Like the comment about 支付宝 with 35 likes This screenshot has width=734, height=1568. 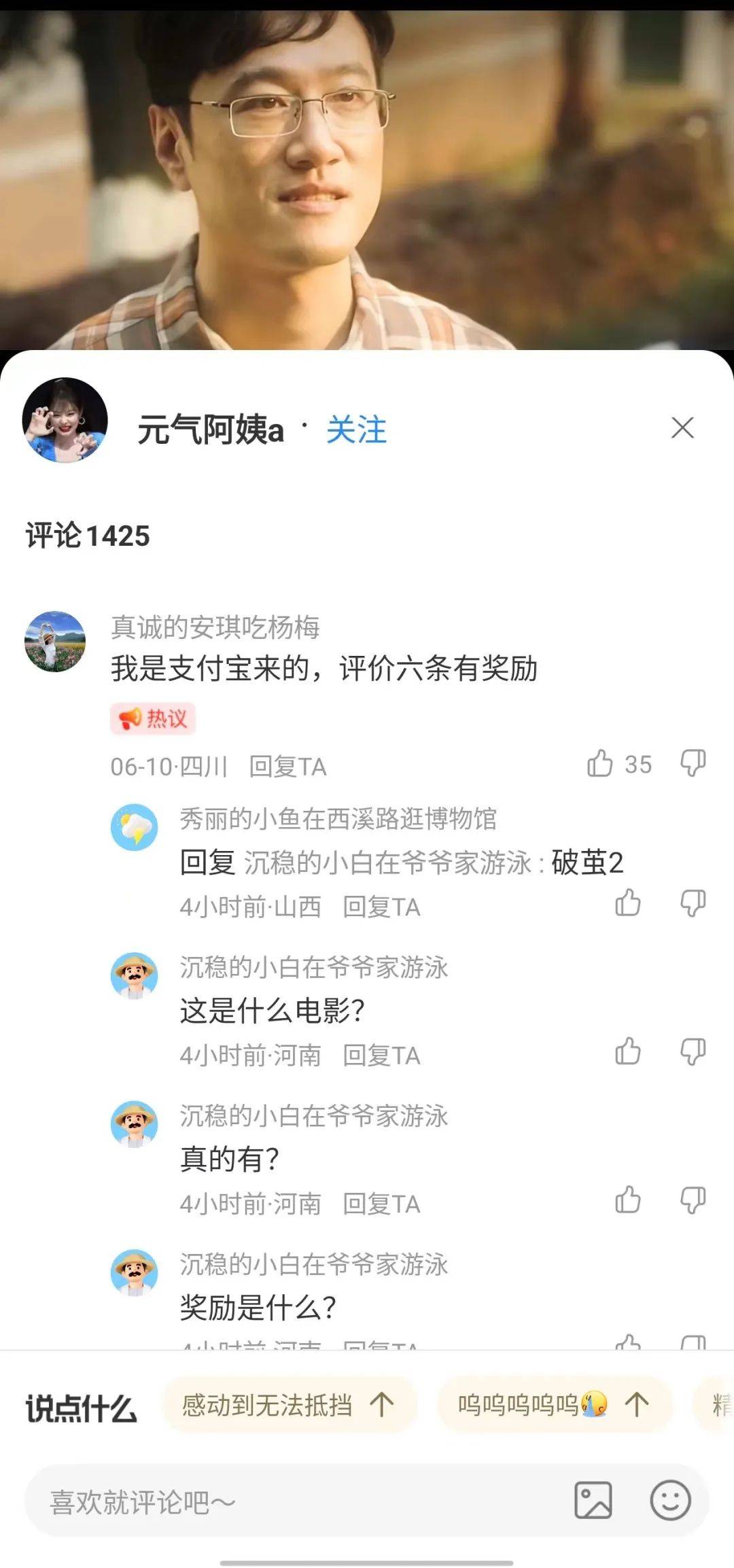[x=601, y=763]
